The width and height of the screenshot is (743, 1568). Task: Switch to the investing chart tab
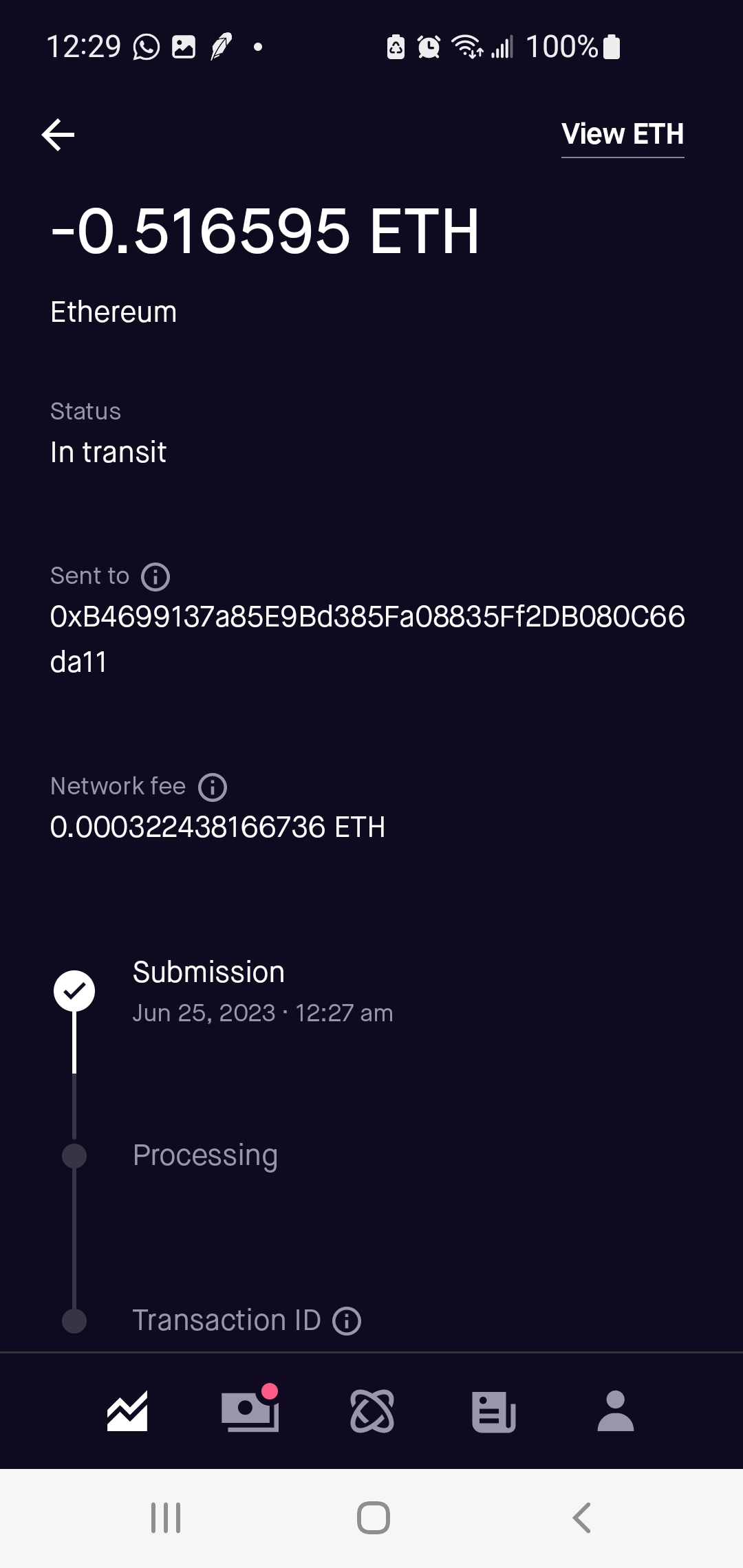127,1411
